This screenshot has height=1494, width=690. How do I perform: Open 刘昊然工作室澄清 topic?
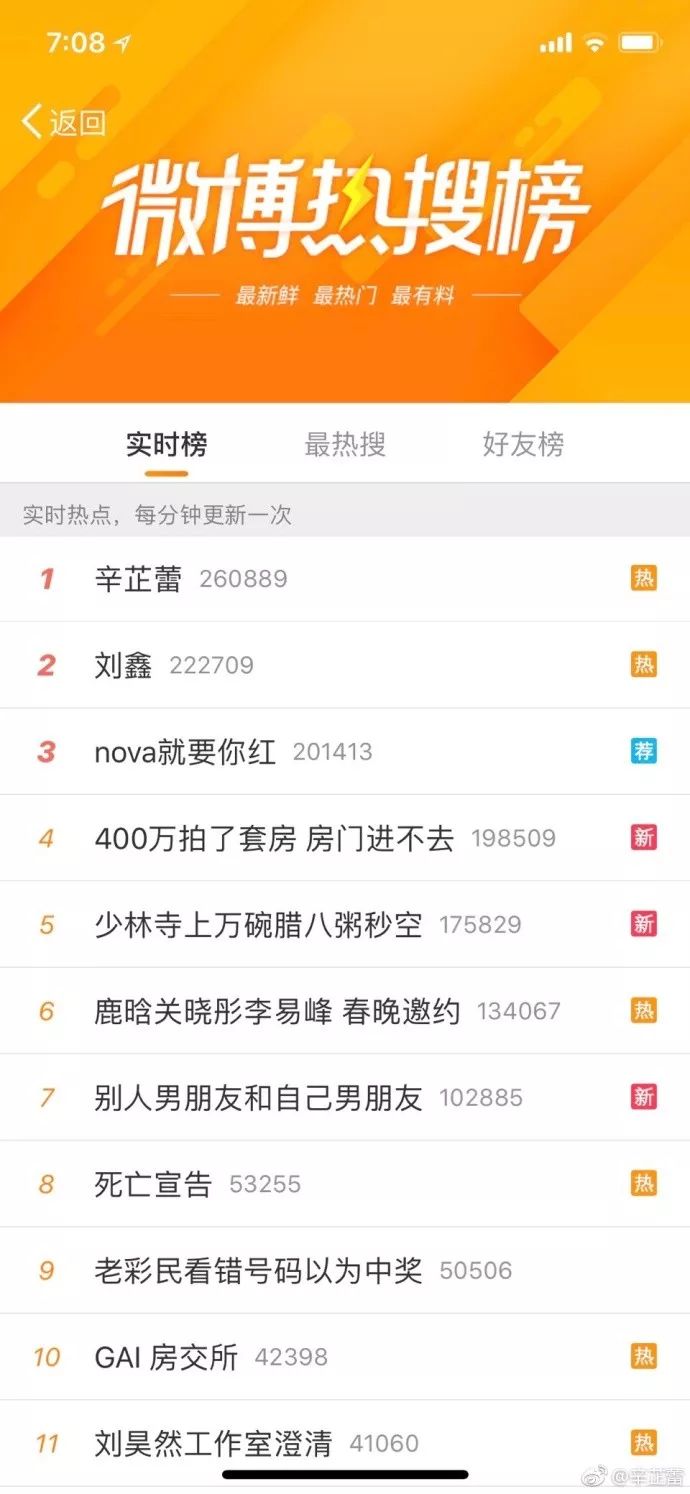pos(345,1443)
